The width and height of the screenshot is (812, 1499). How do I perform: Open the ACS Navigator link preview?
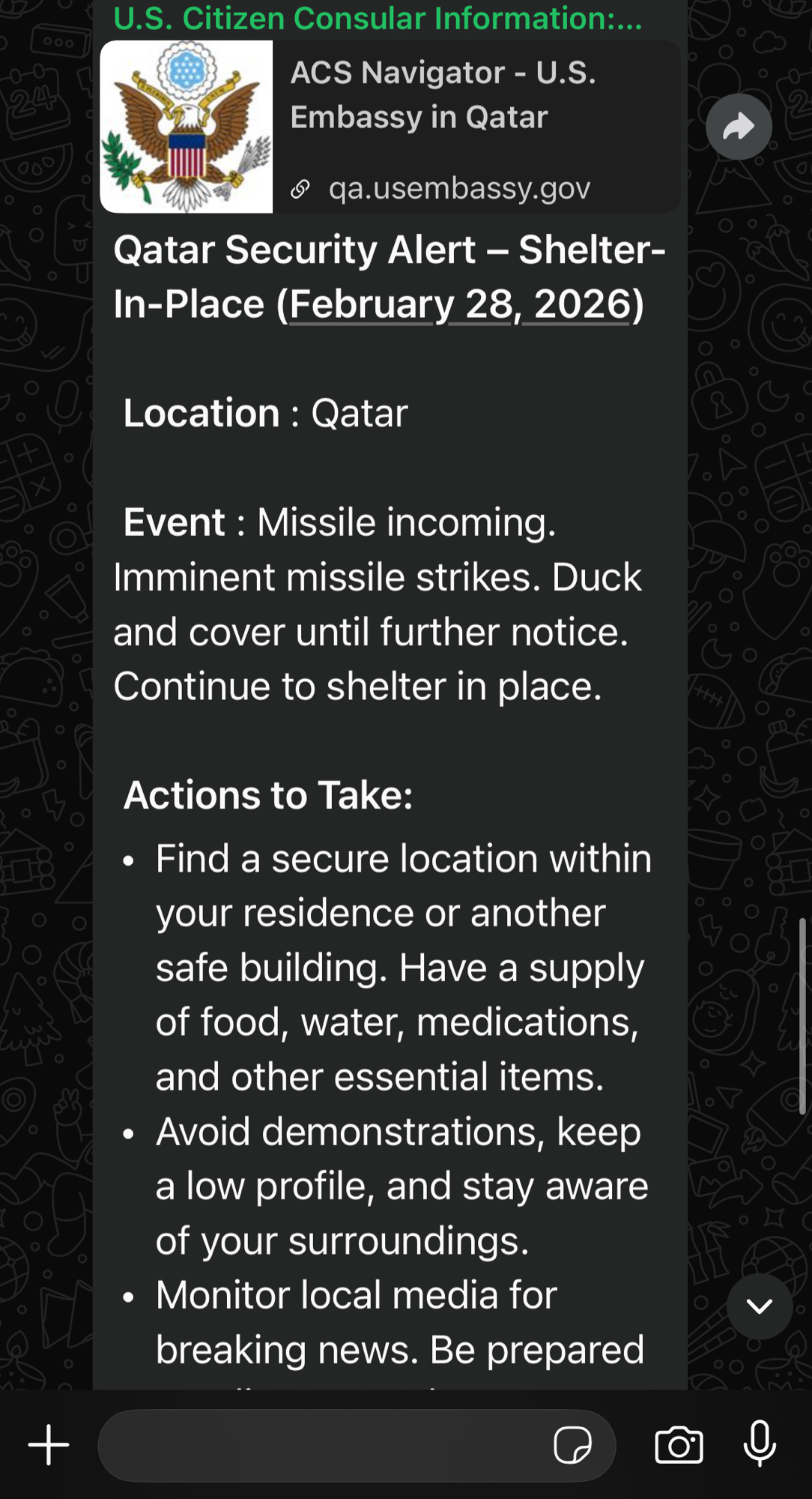(390, 127)
